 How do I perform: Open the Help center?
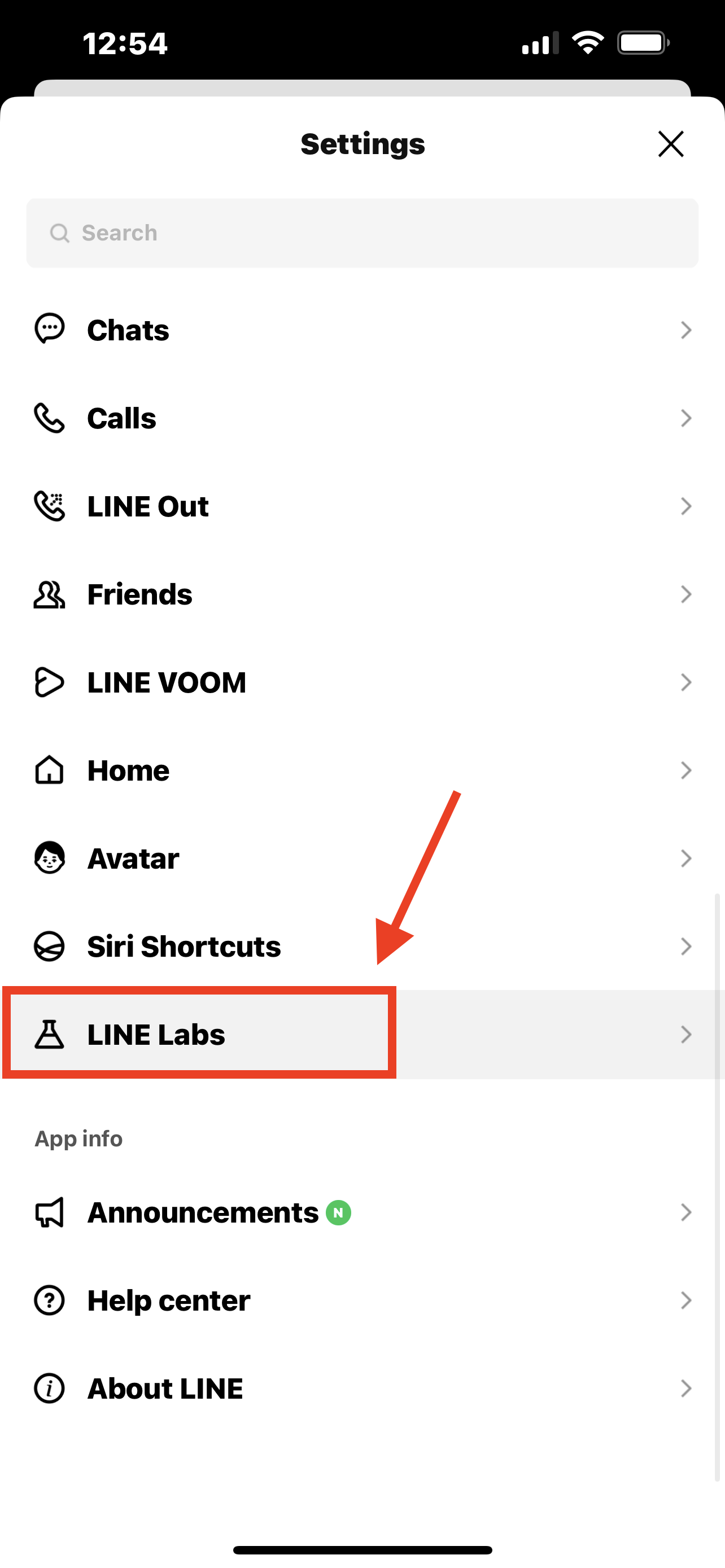pos(362,1301)
